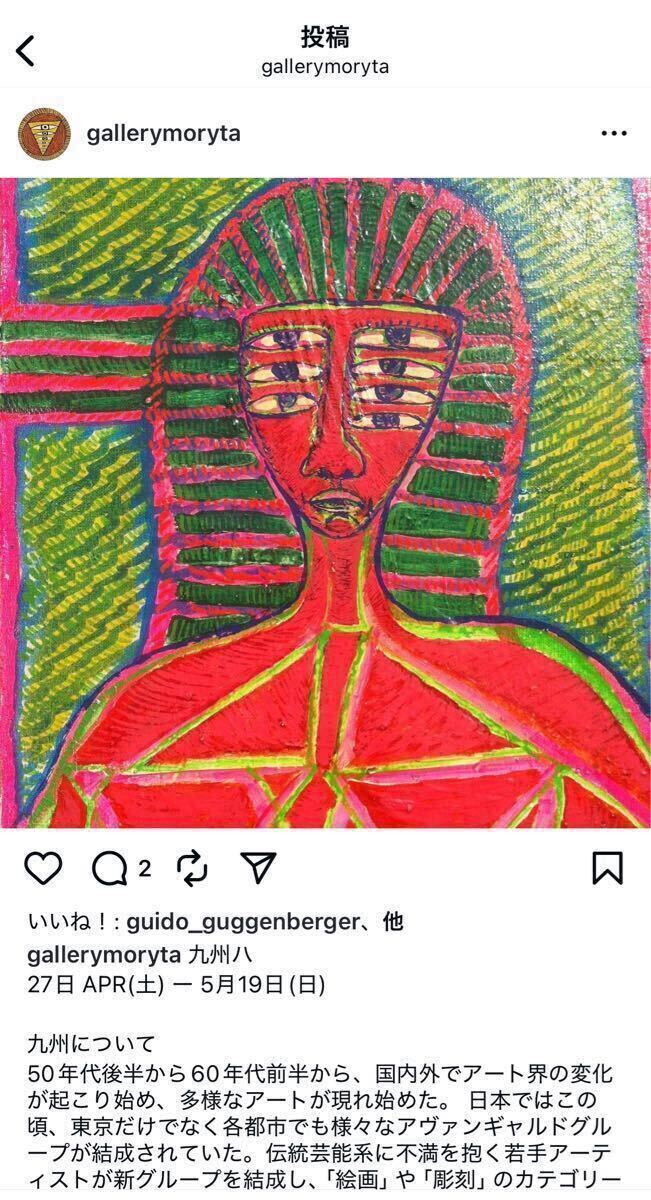Go back using the top arrow

click(x=27, y=51)
